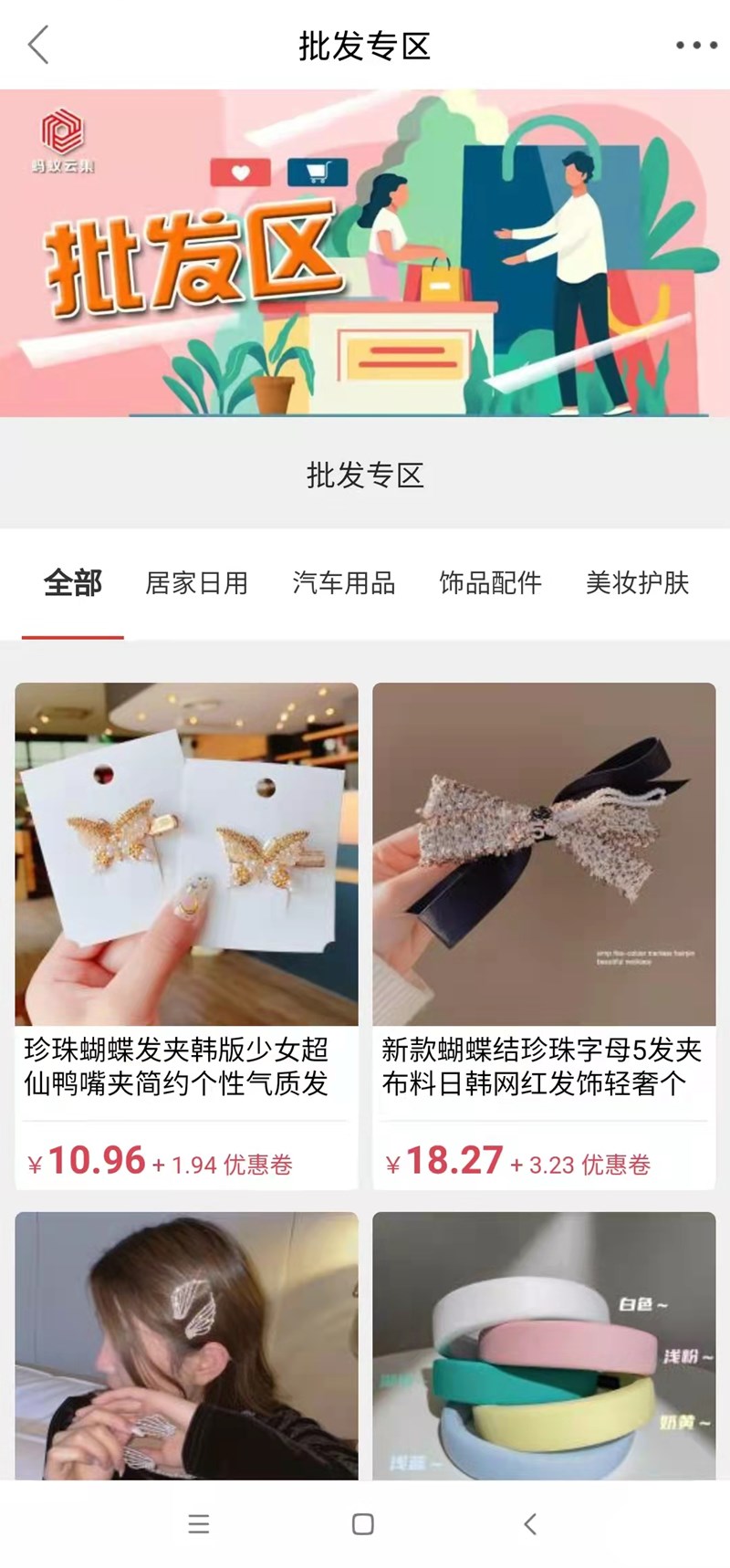
Task: Open the 珍珠蝴蝶发夹 product card
Action: [x=186, y=936]
